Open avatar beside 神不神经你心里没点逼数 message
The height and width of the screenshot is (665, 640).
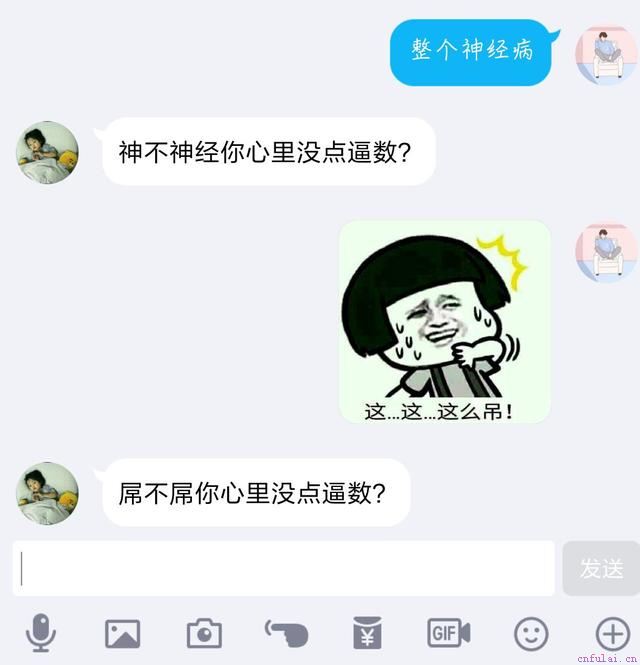tap(47, 152)
